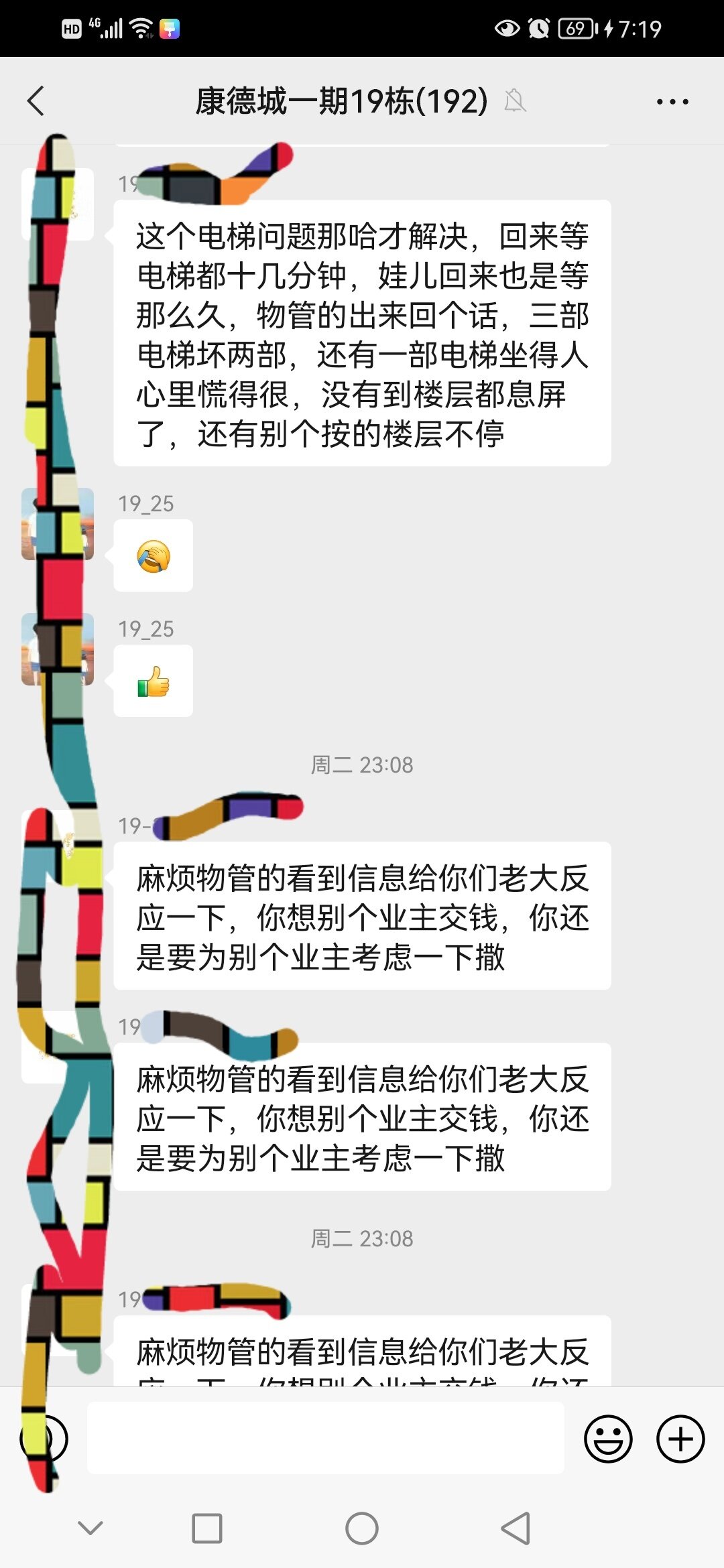This screenshot has height=1568, width=724.
Task: Go back from the group chat
Action: (36, 102)
